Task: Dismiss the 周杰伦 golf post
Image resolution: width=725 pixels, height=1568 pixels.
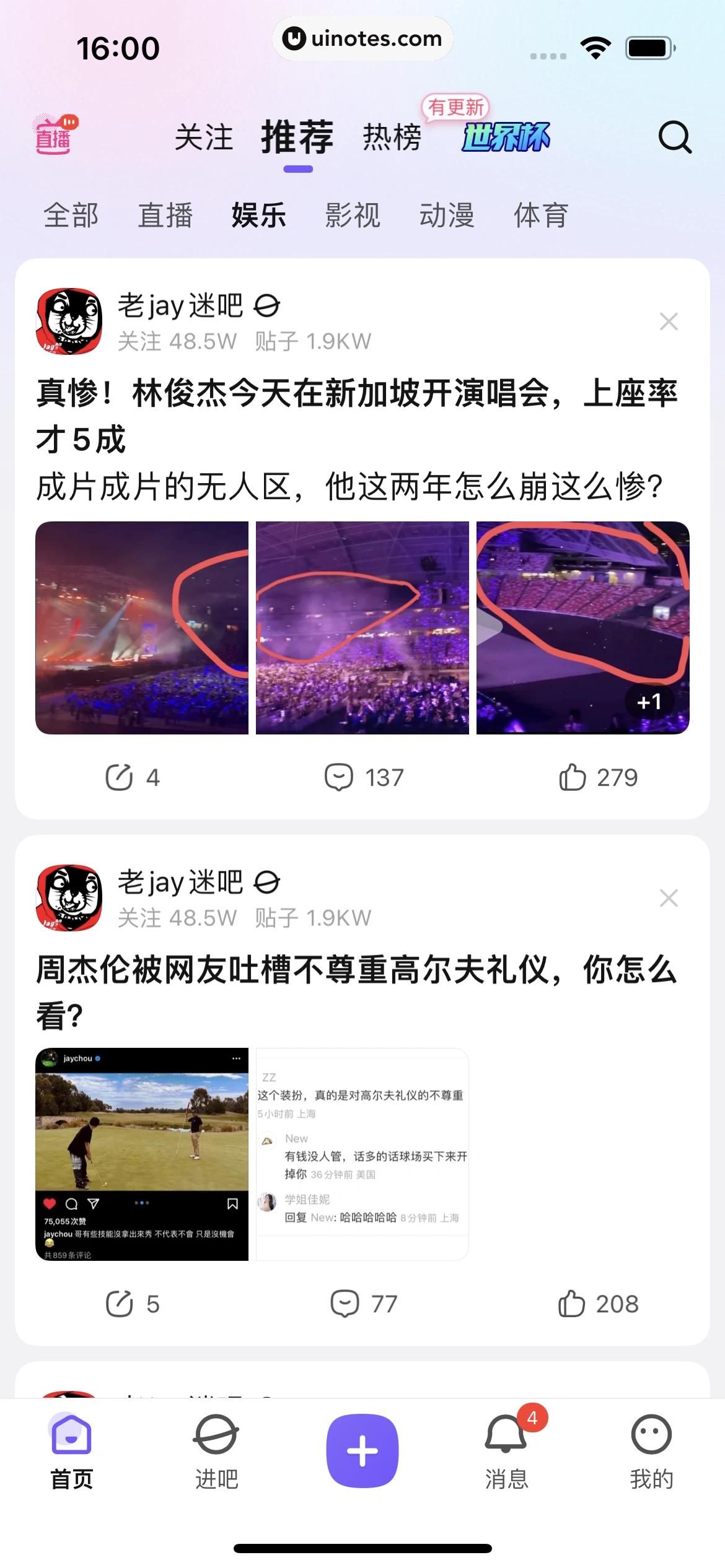Action: pyautogui.click(x=669, y=898)
